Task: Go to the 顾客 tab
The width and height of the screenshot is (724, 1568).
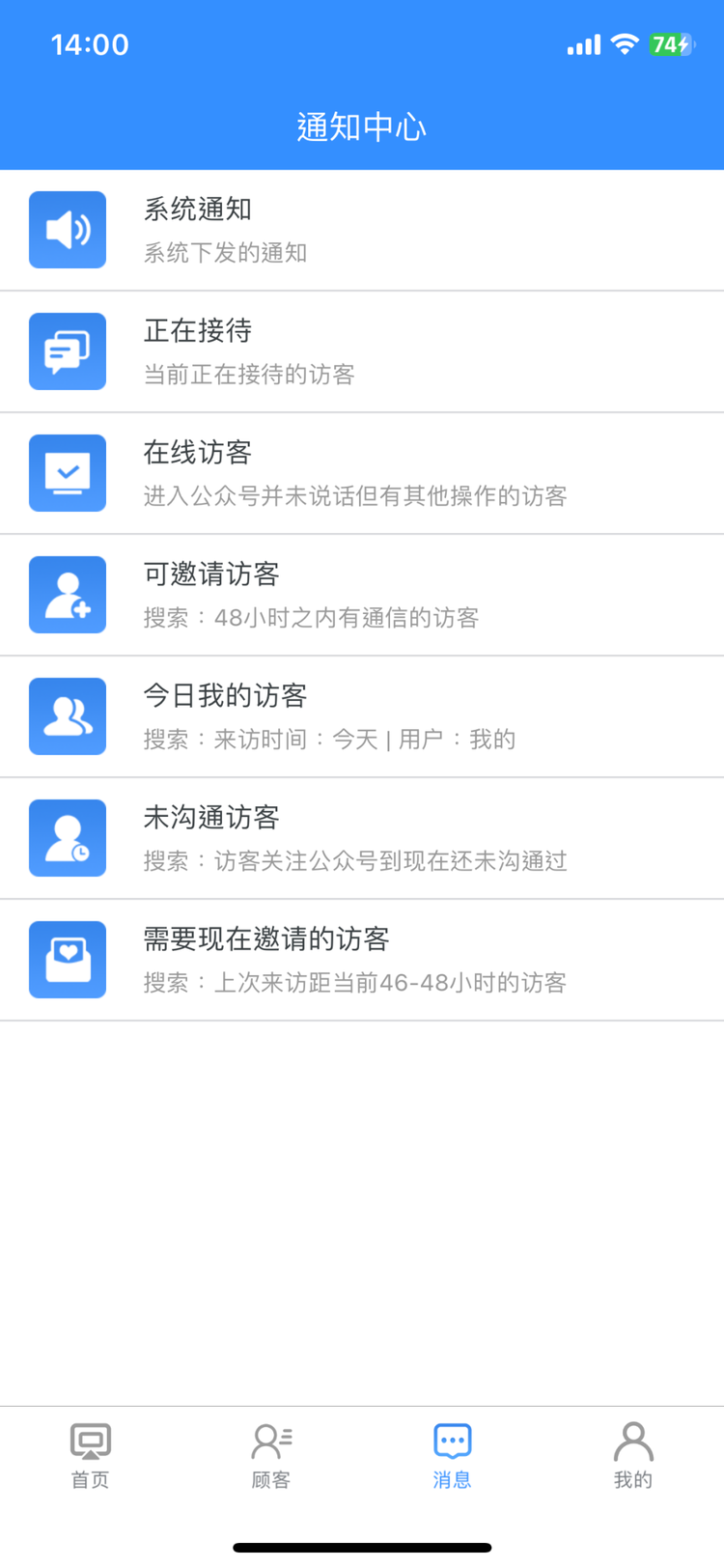Action: click(271, 1455)
